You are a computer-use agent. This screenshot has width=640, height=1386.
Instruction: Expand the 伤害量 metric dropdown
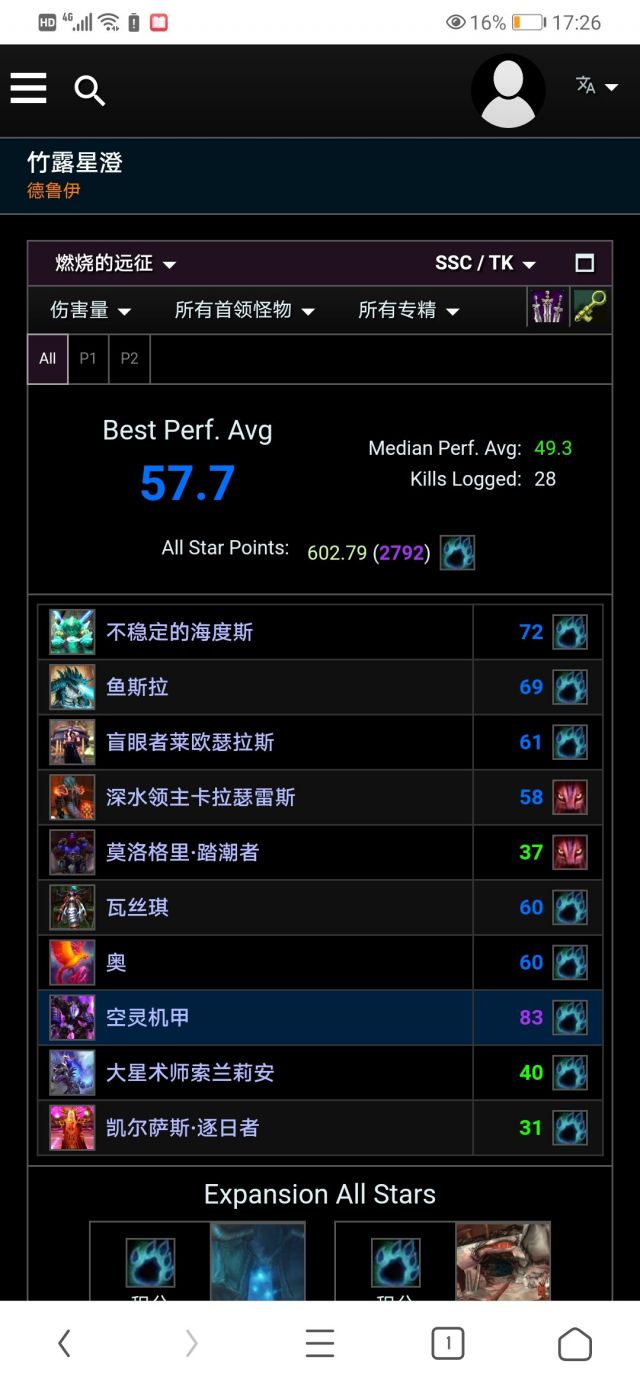pos(90,311)
